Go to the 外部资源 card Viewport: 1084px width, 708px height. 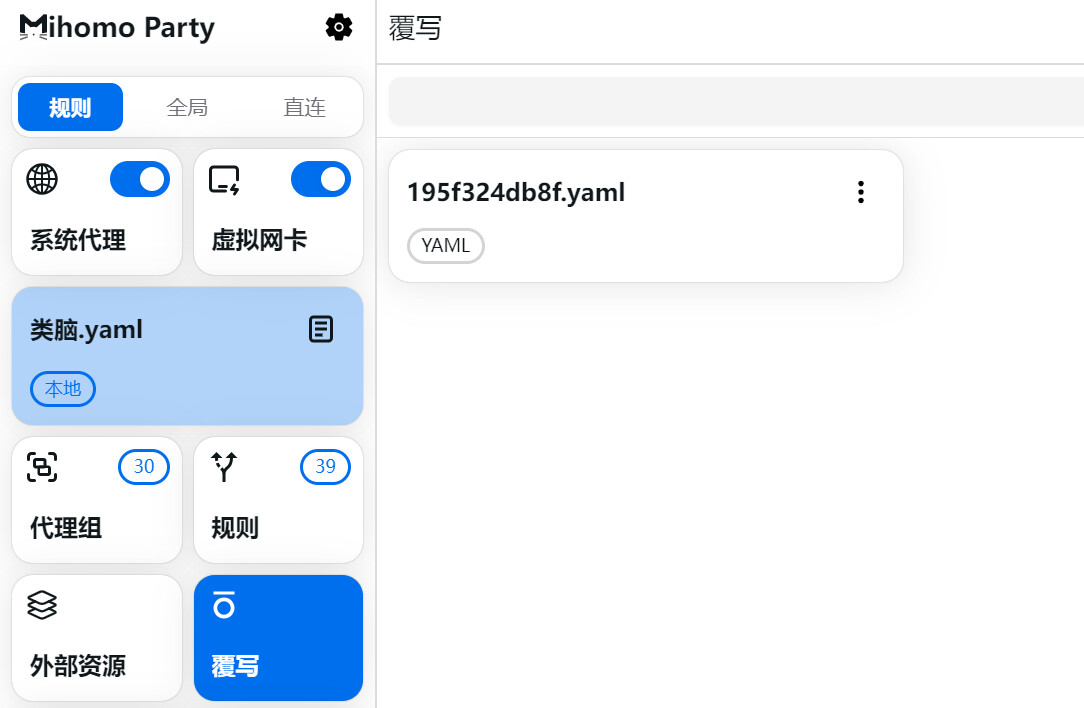97,638
